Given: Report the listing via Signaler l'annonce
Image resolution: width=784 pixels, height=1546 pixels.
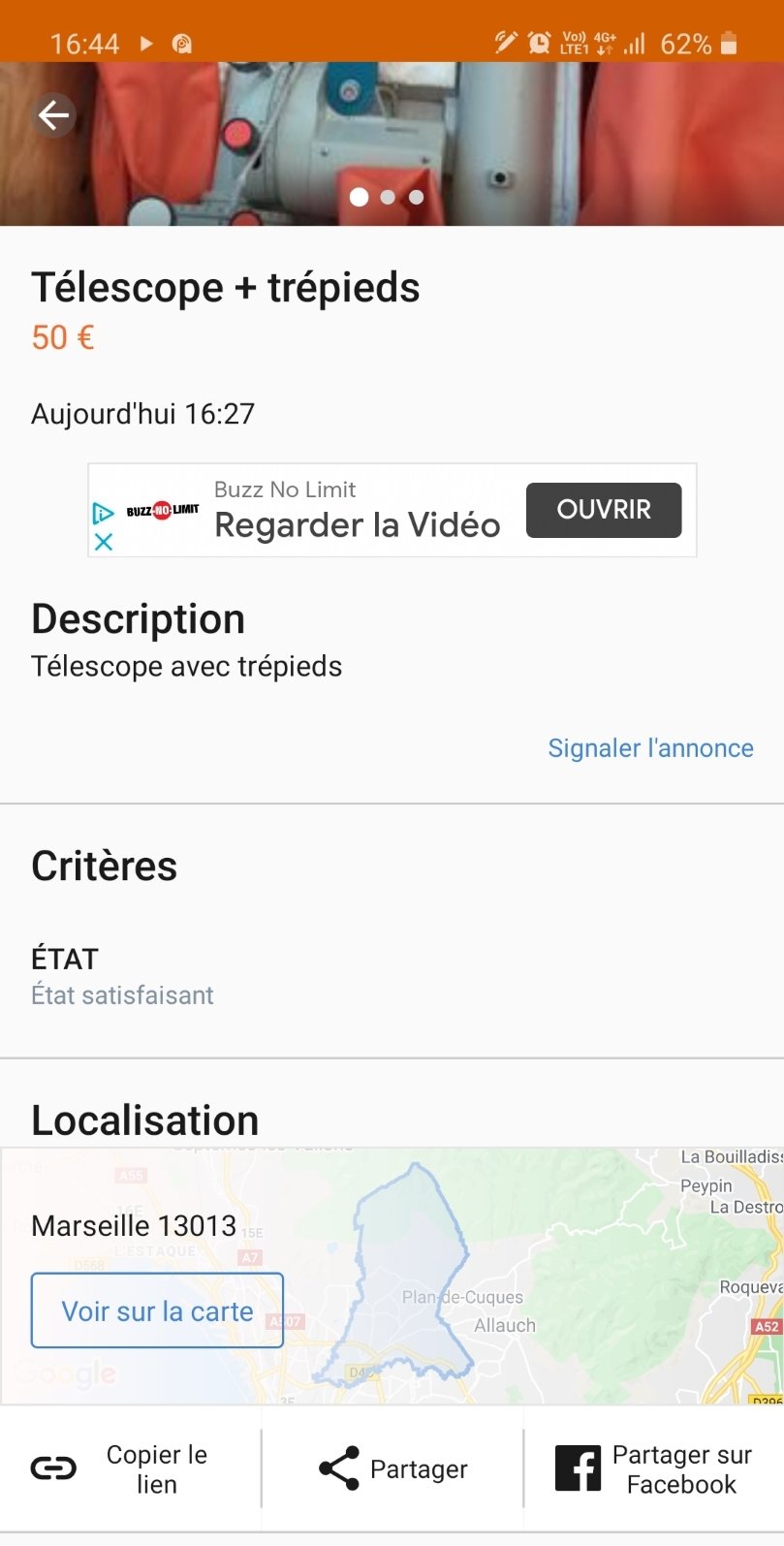Looking at the screenshot, I should [x=650, y=748].
